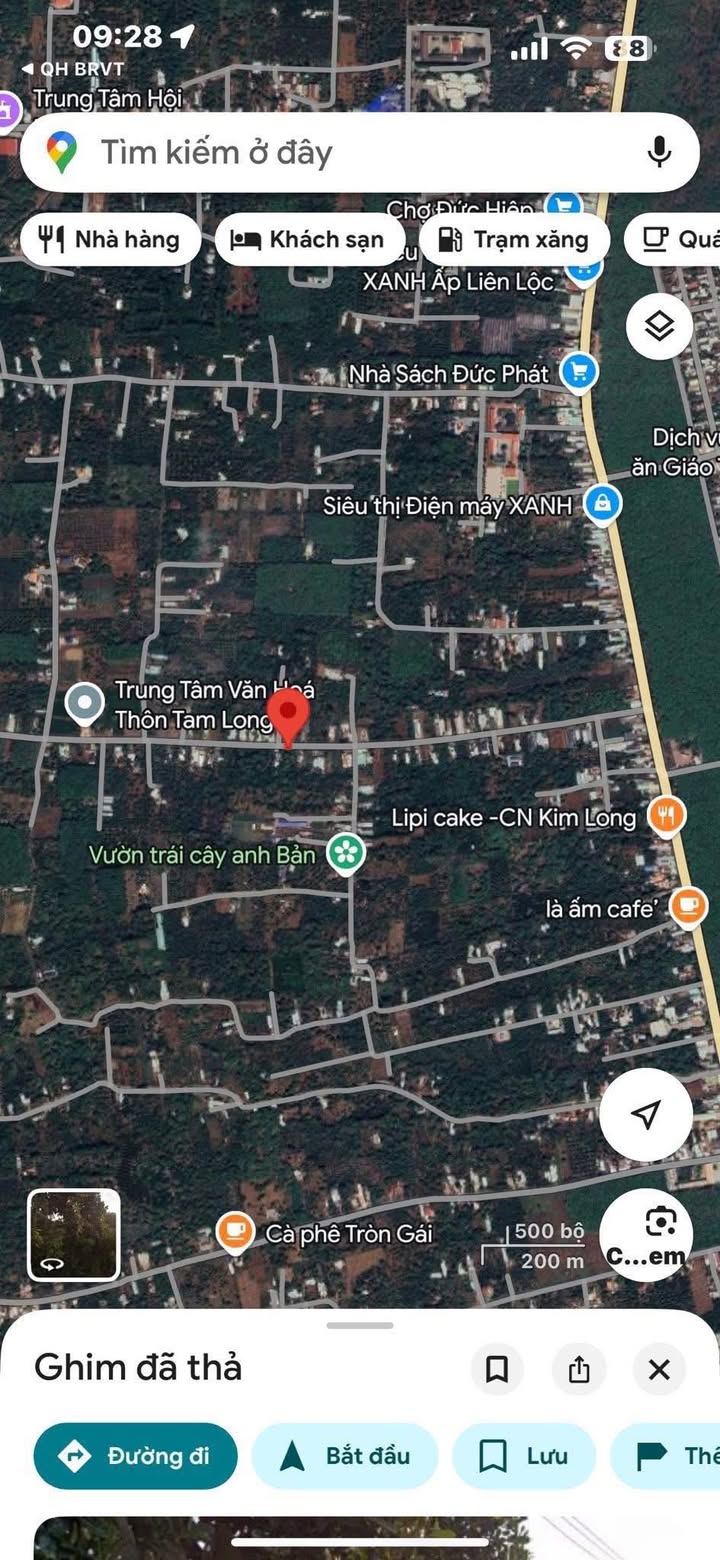The image size is (720, 1560).
Task: Open the Street View thumbnail
Action: (x=74, y=1234)
